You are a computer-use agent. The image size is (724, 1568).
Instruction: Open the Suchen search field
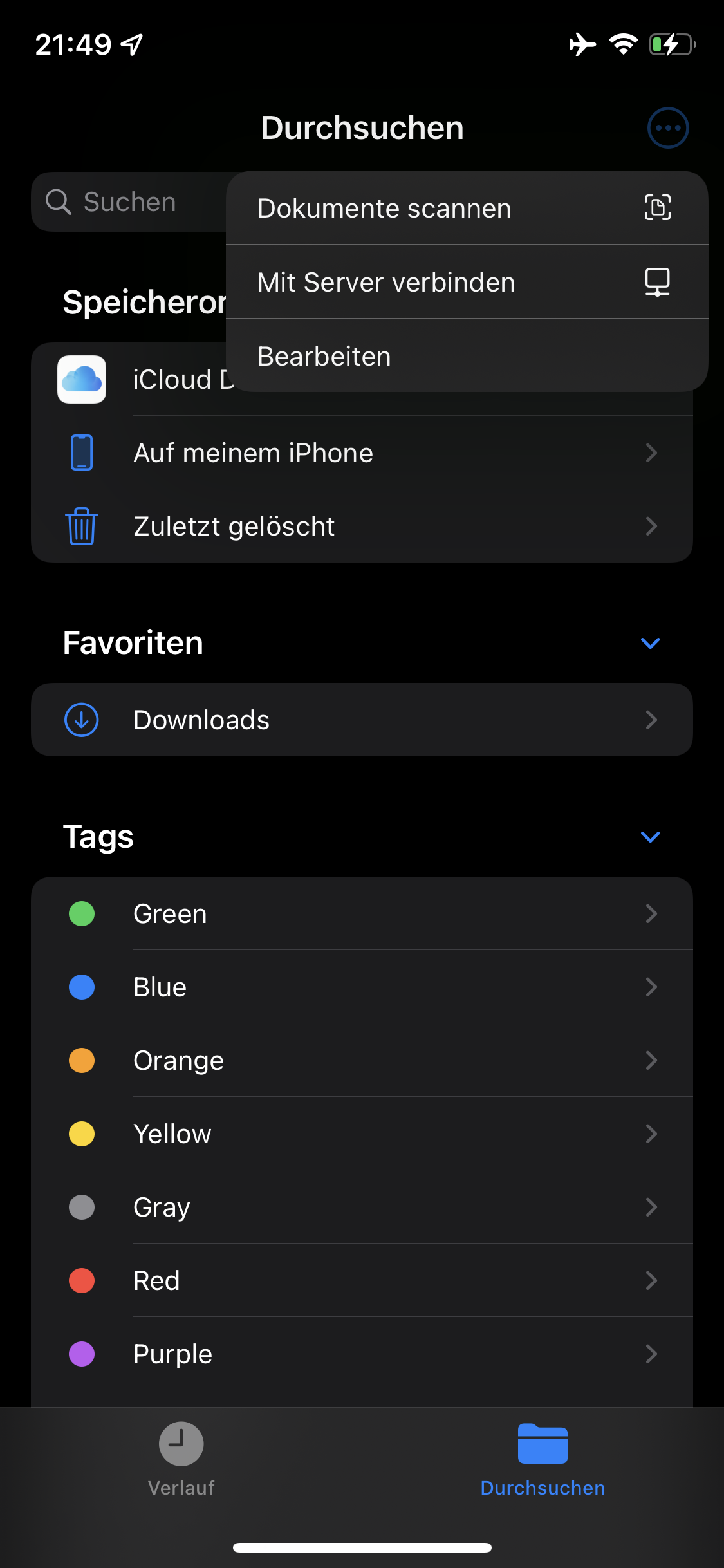tap(129, 202)
